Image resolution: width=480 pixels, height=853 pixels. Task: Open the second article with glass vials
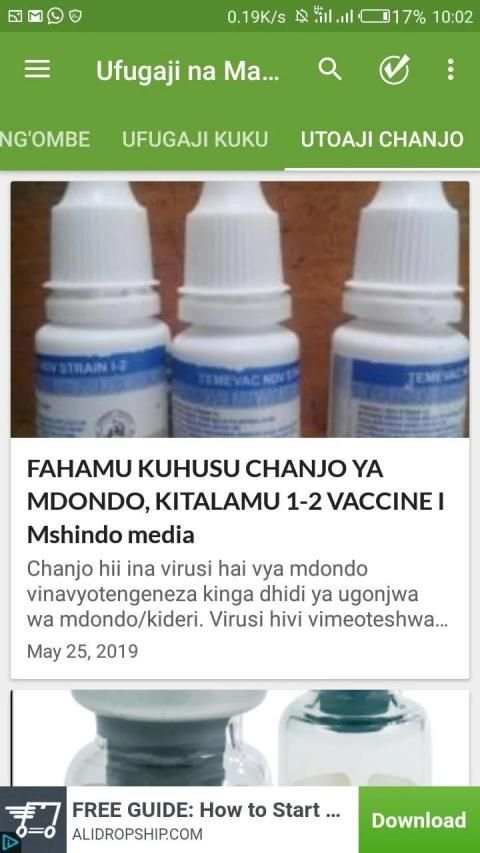pos(239,738)
